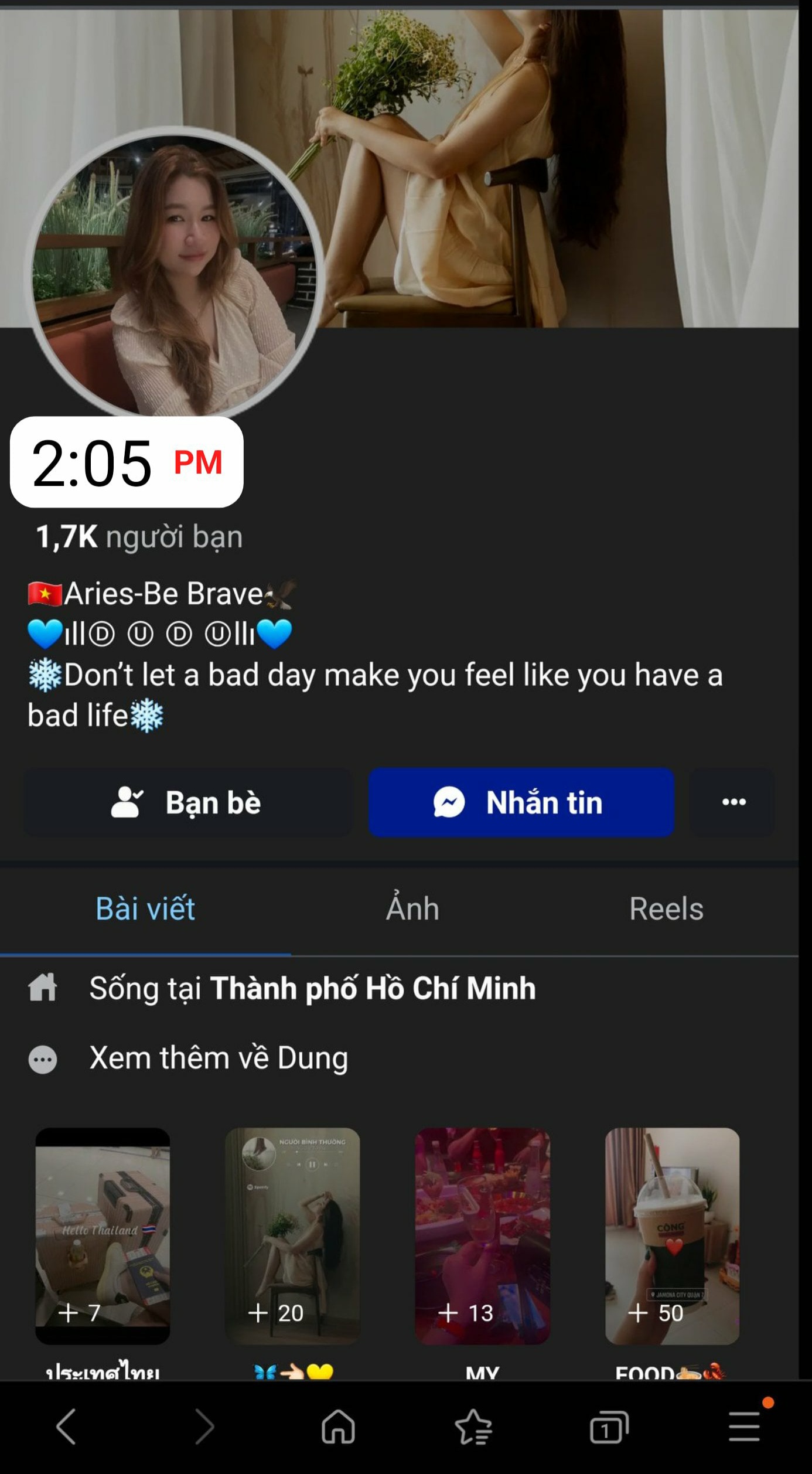Viewport: 812px width, 1474px height.
Task: Tap the Bạn bè friends button
Action: click(187, 802)
